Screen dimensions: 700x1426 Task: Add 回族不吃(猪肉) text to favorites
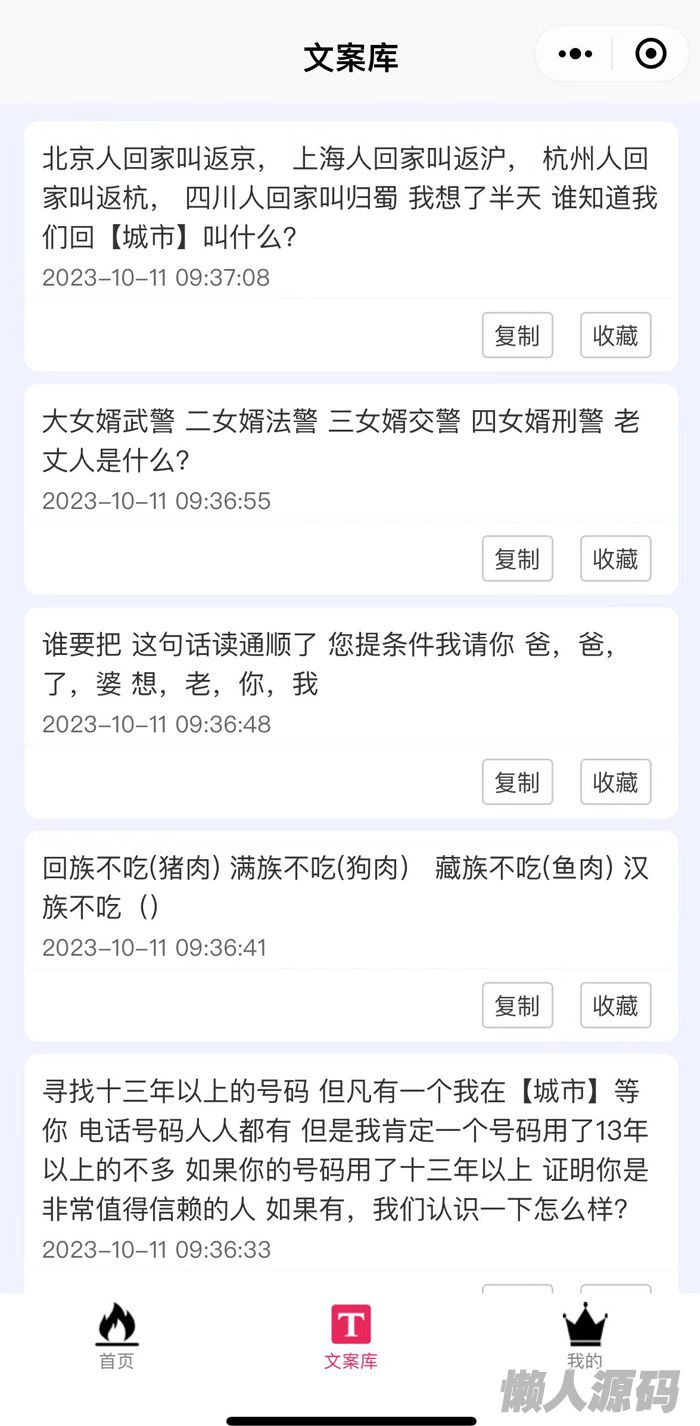615,1005
